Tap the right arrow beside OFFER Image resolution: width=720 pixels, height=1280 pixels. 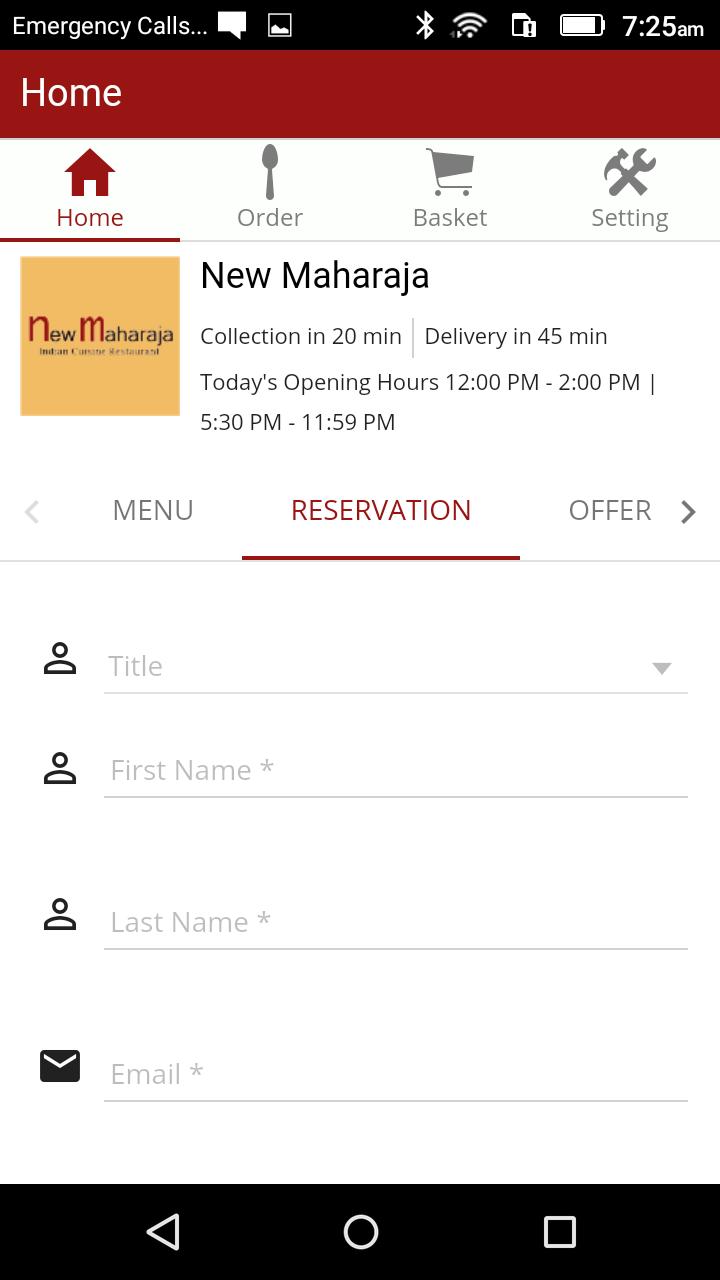click(x=688, y=512)
